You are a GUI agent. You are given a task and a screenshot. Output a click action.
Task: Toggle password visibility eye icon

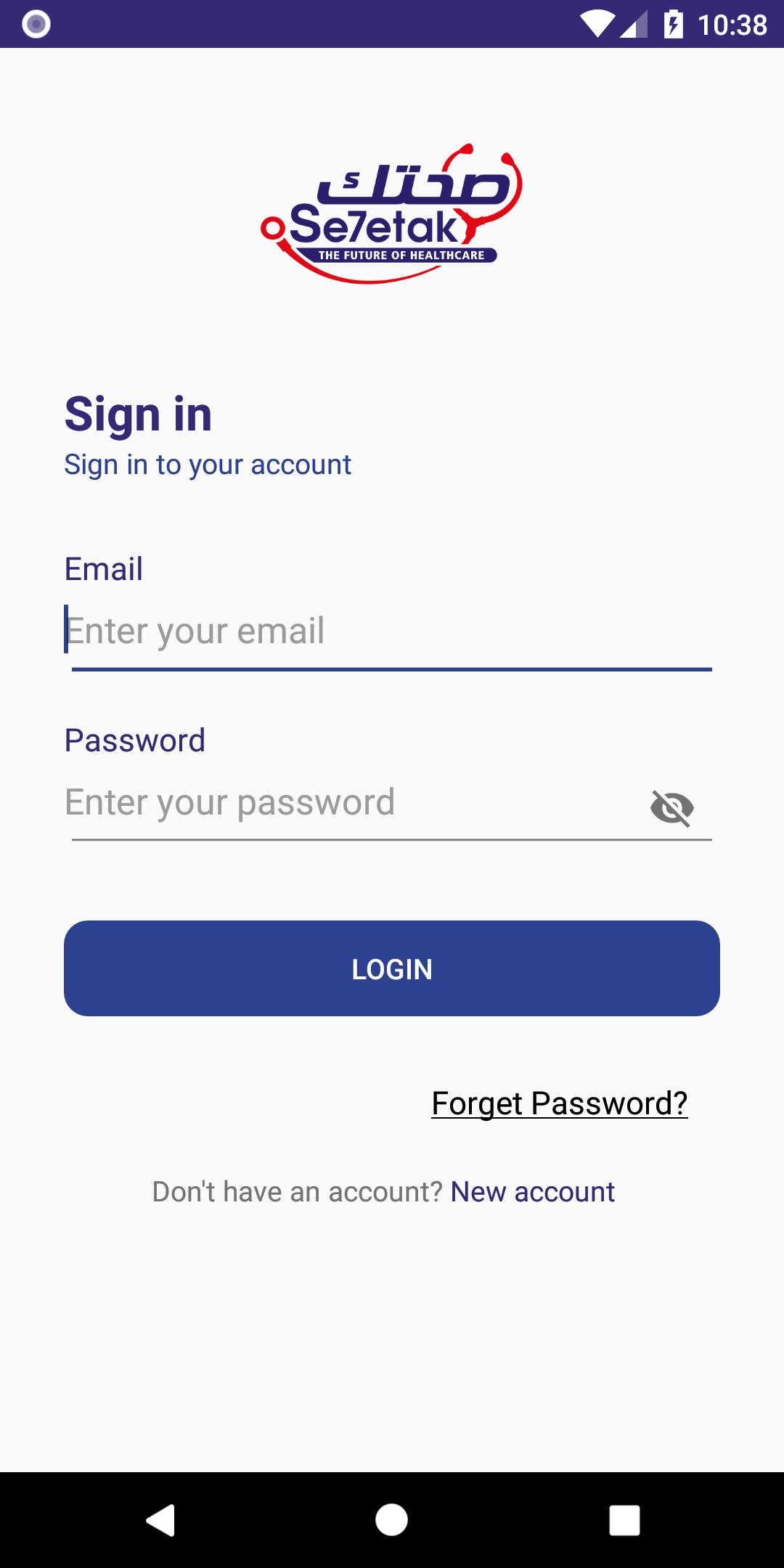point(672,807)
